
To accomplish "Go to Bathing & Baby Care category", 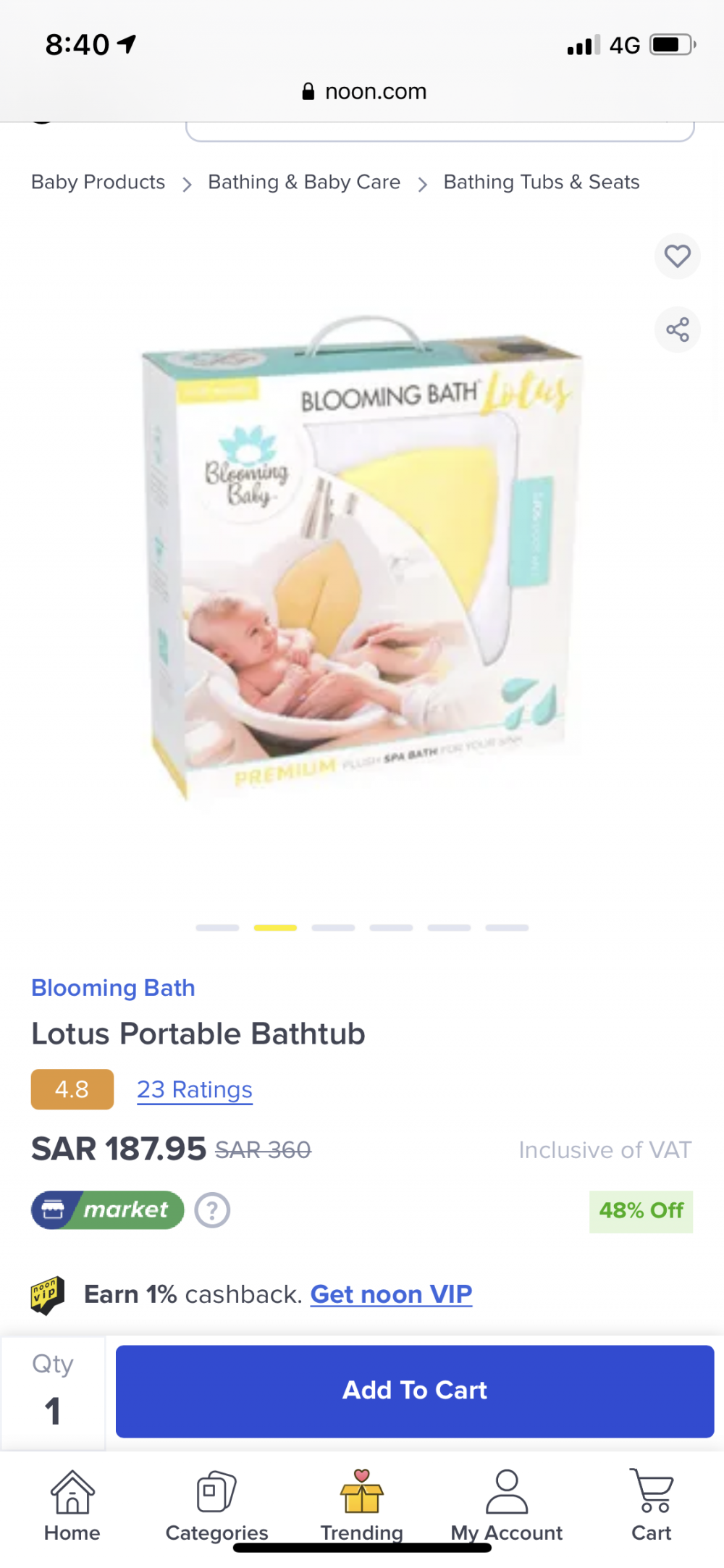I will coord(303,183).
